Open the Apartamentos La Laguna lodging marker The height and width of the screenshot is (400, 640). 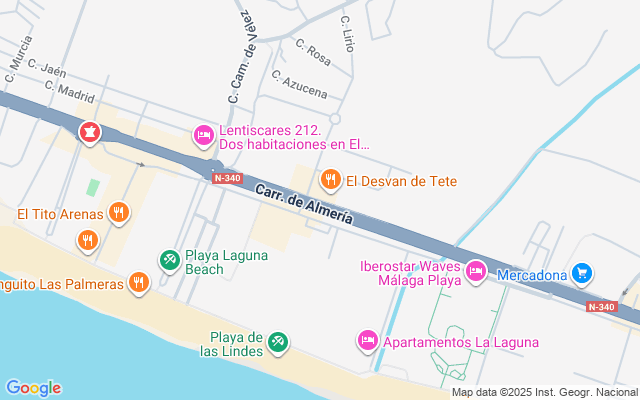(368, 341)
